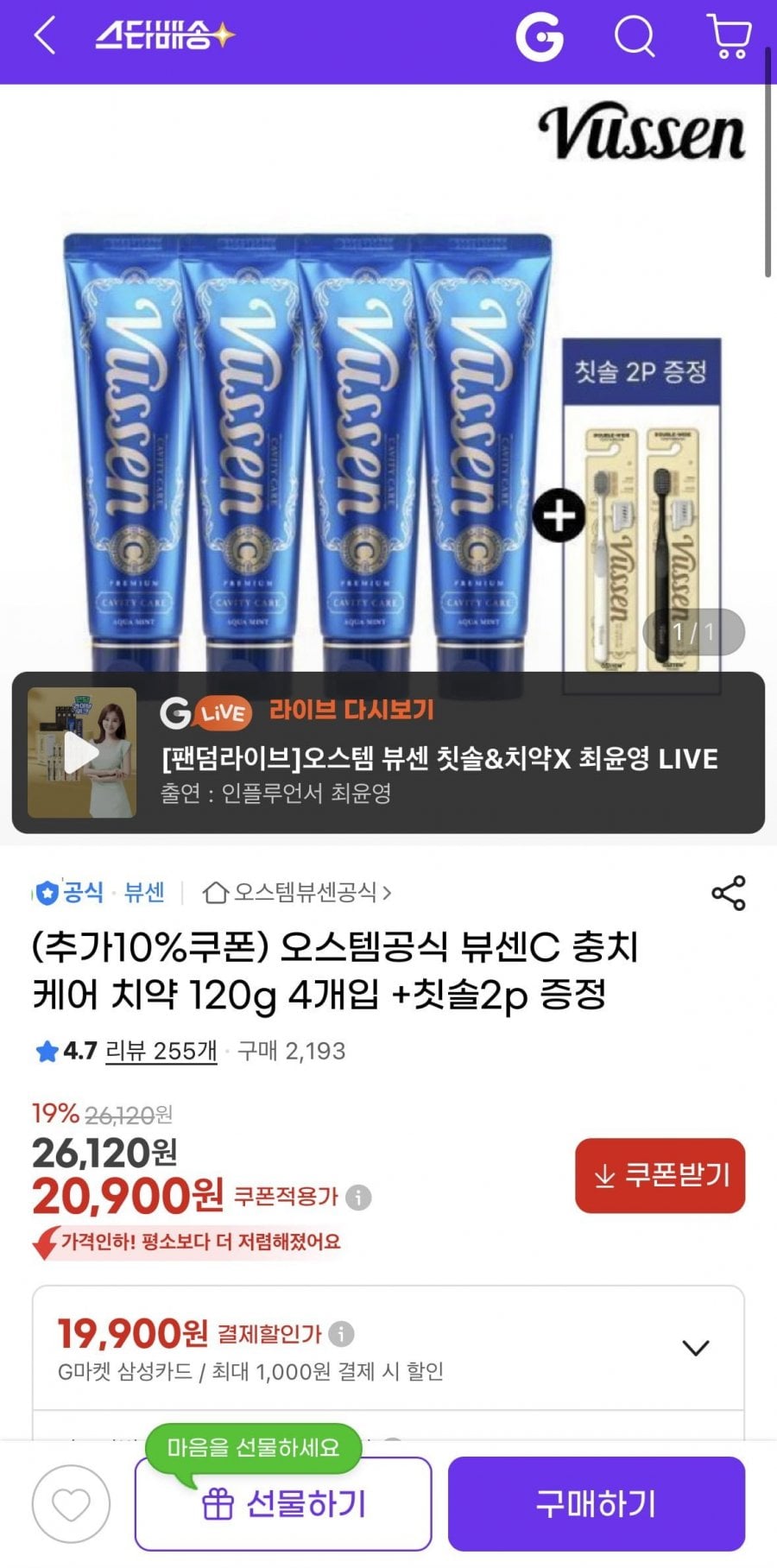Open the 뷰센 brand link
The image size is (777, 1568).
point(144,892)
